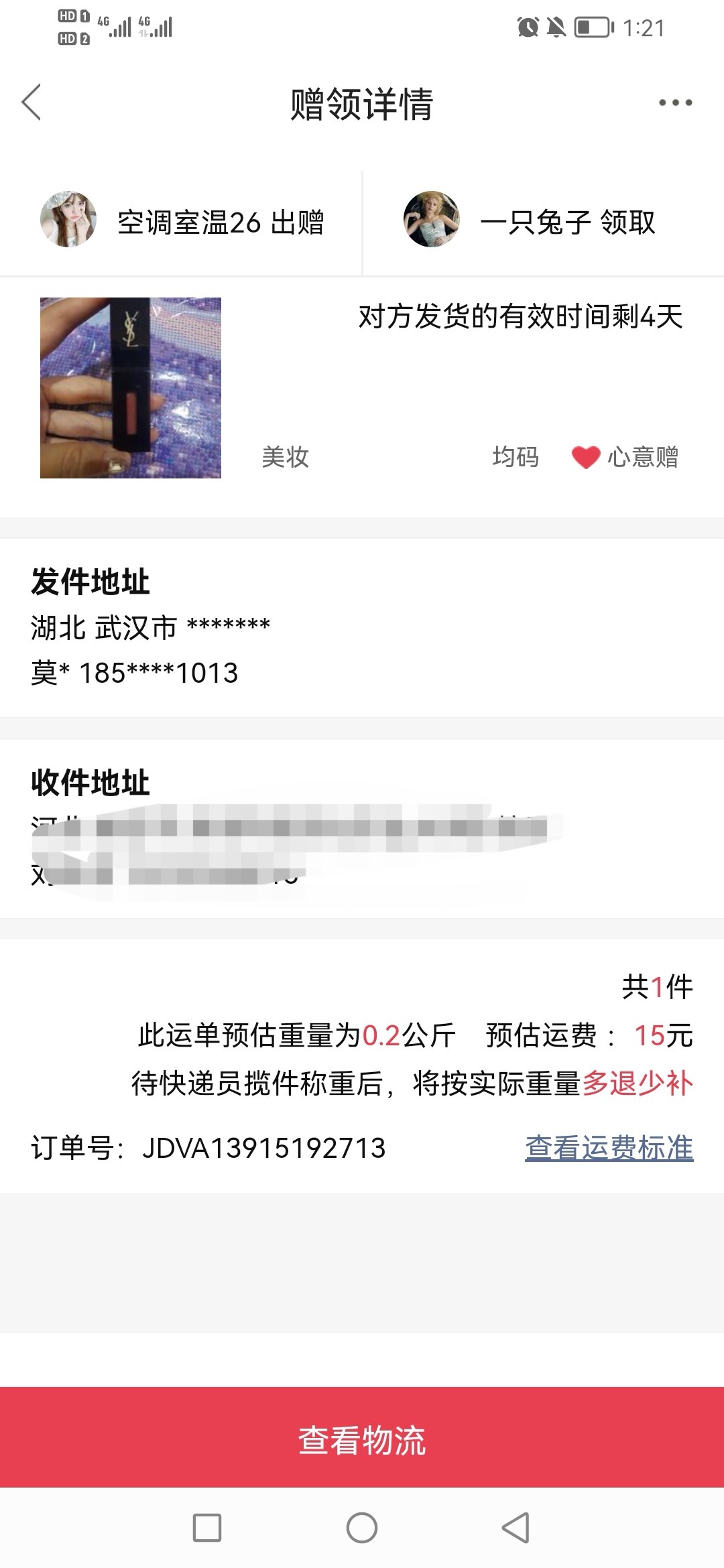
Task: Tap the 查看物流 button
Action: (362, 1439)
